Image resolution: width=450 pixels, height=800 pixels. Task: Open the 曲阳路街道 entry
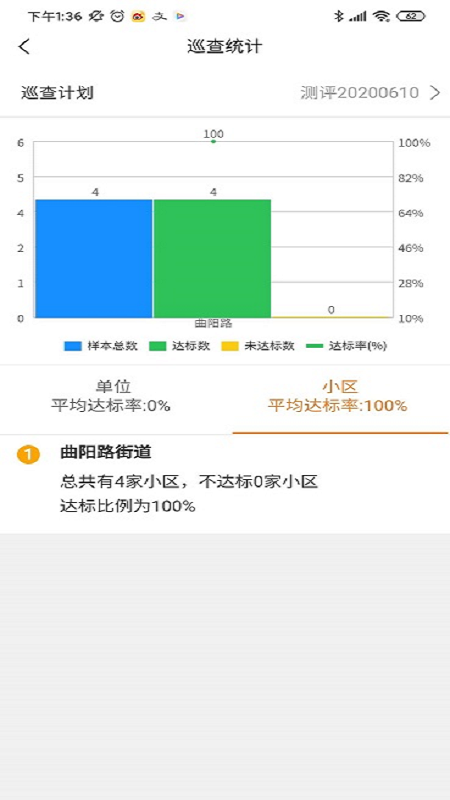pyautogui.click(x=225, y=480)
